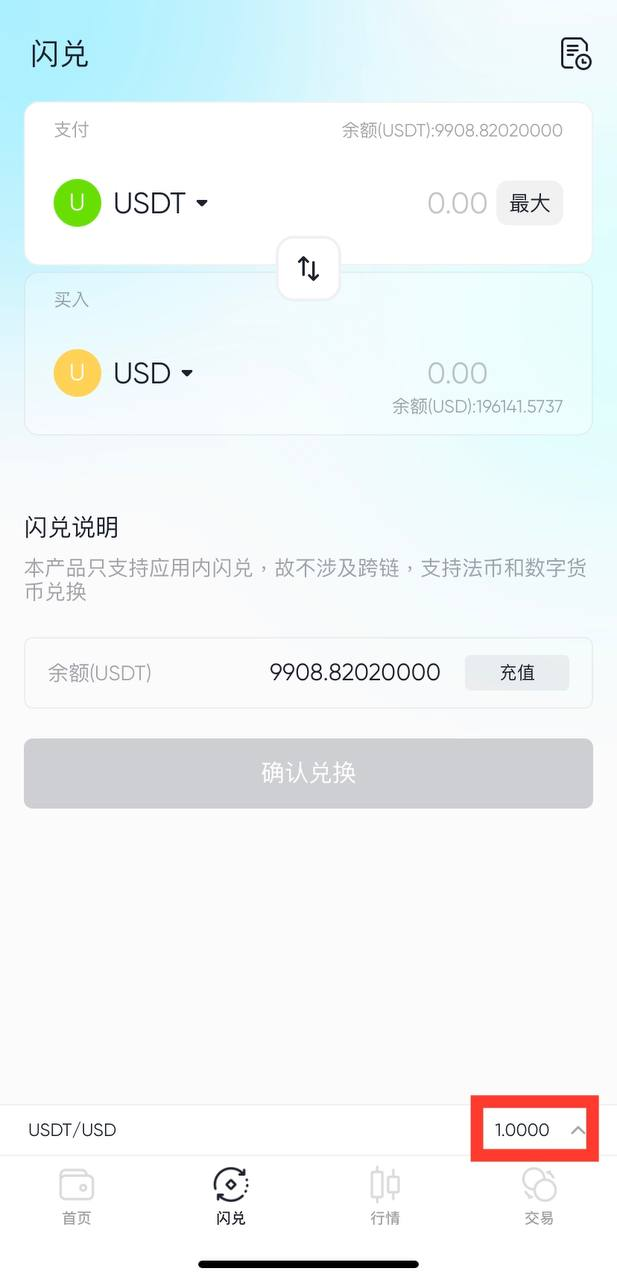The image size is (617, 1280).
Task: Tap 确认兑换 to confirm the exchange
Action: coord(308,773)
